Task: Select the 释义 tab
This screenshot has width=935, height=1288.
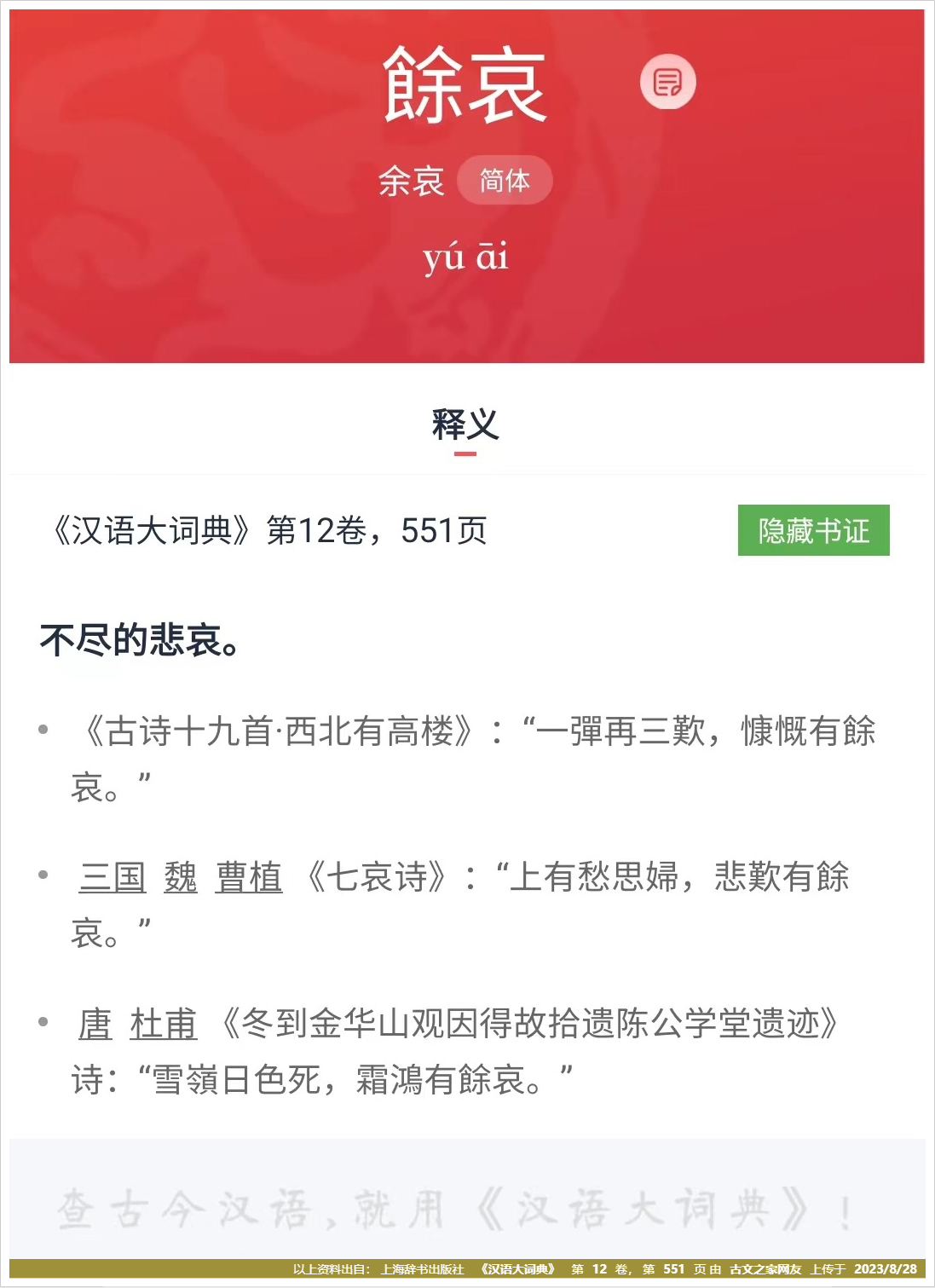Action: point(465,425)
